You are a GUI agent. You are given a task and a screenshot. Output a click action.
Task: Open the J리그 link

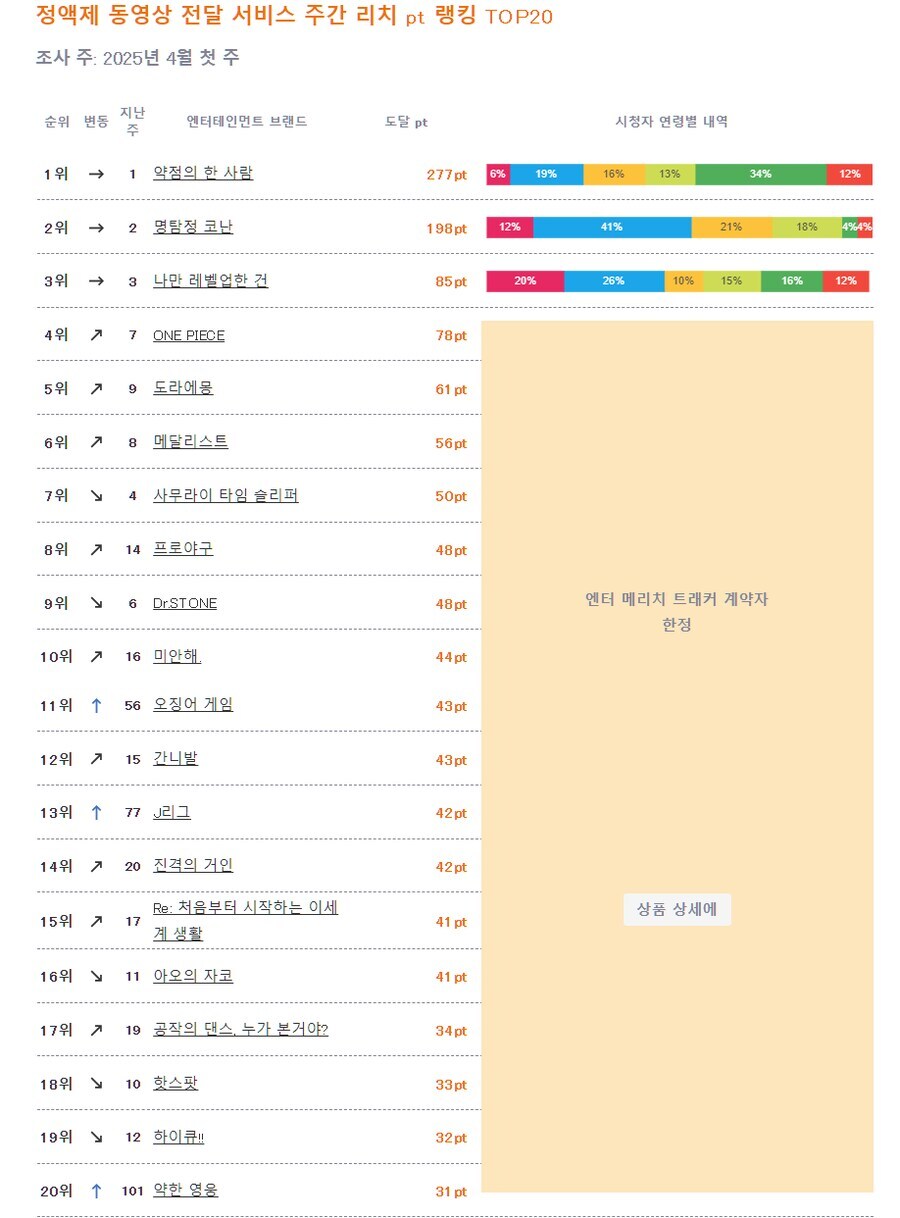(172, 813)
